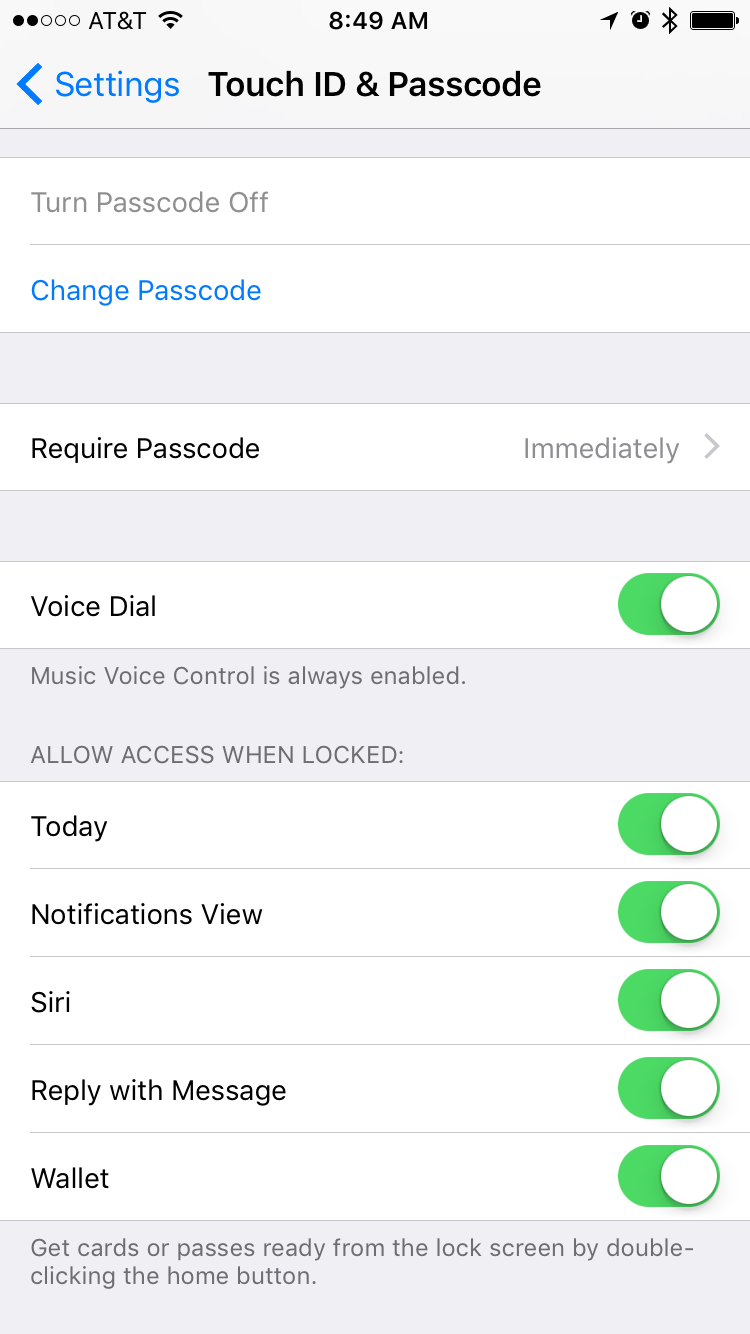Screen dimensions: 750x1334
Task: Go back to Settings
Action: 98,85
